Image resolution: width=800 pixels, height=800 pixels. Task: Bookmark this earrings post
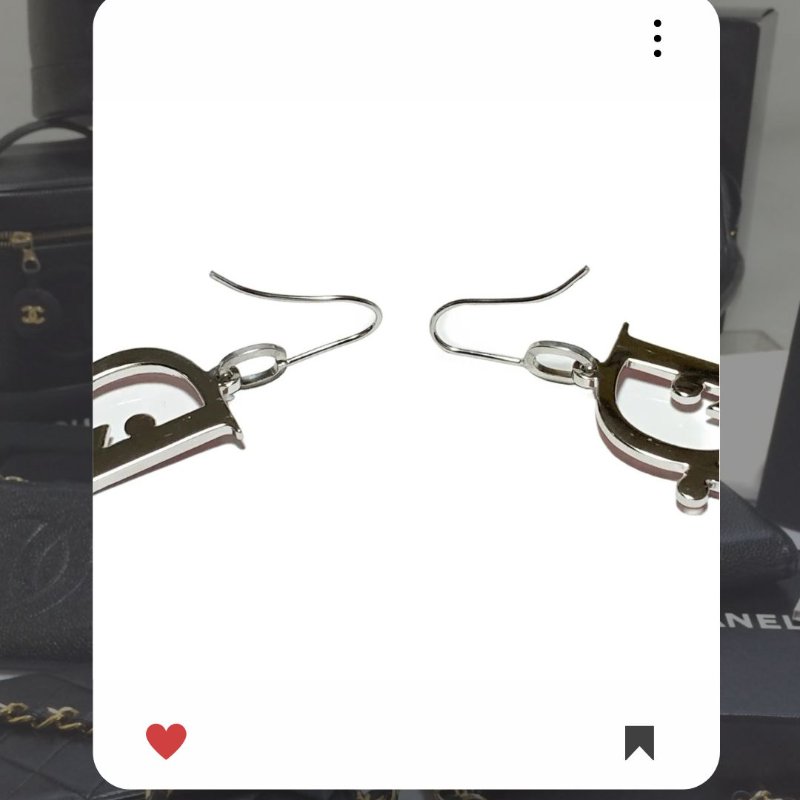[x=639, y=742]
